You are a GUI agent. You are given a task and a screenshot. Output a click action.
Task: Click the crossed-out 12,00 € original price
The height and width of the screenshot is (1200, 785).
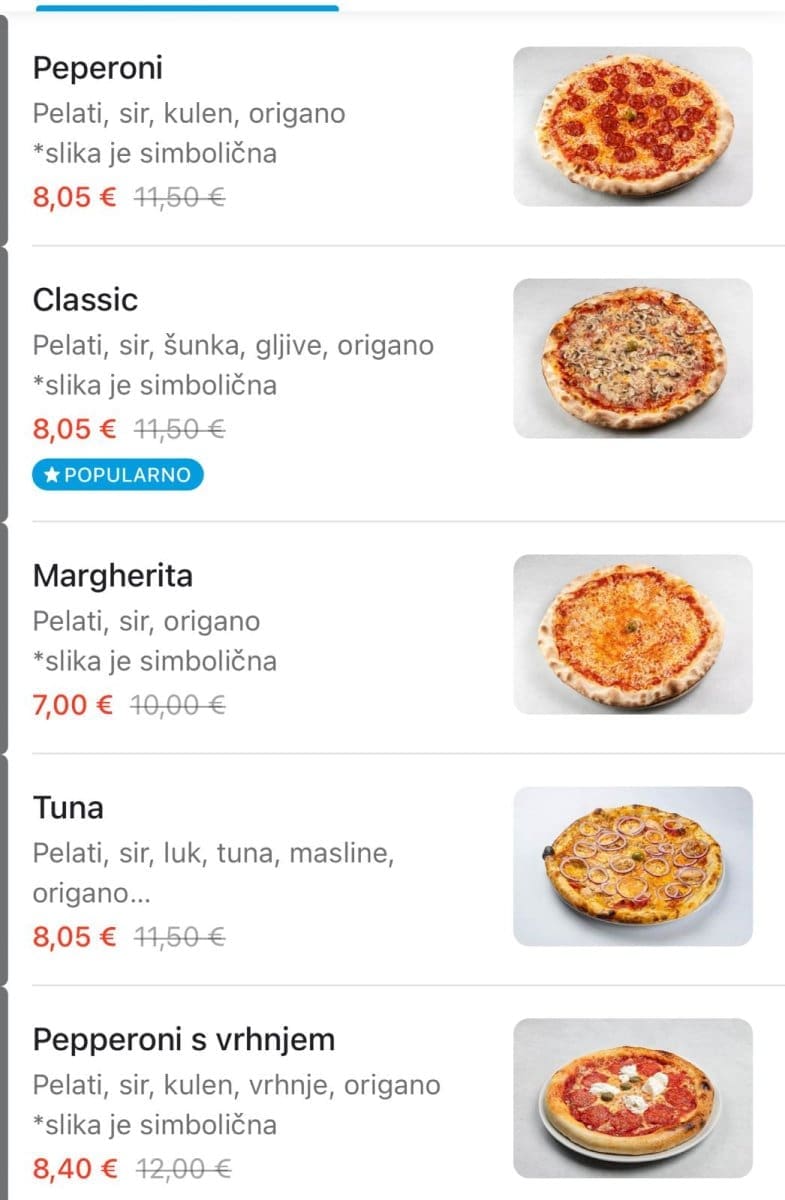click(x=184, y=1167)
